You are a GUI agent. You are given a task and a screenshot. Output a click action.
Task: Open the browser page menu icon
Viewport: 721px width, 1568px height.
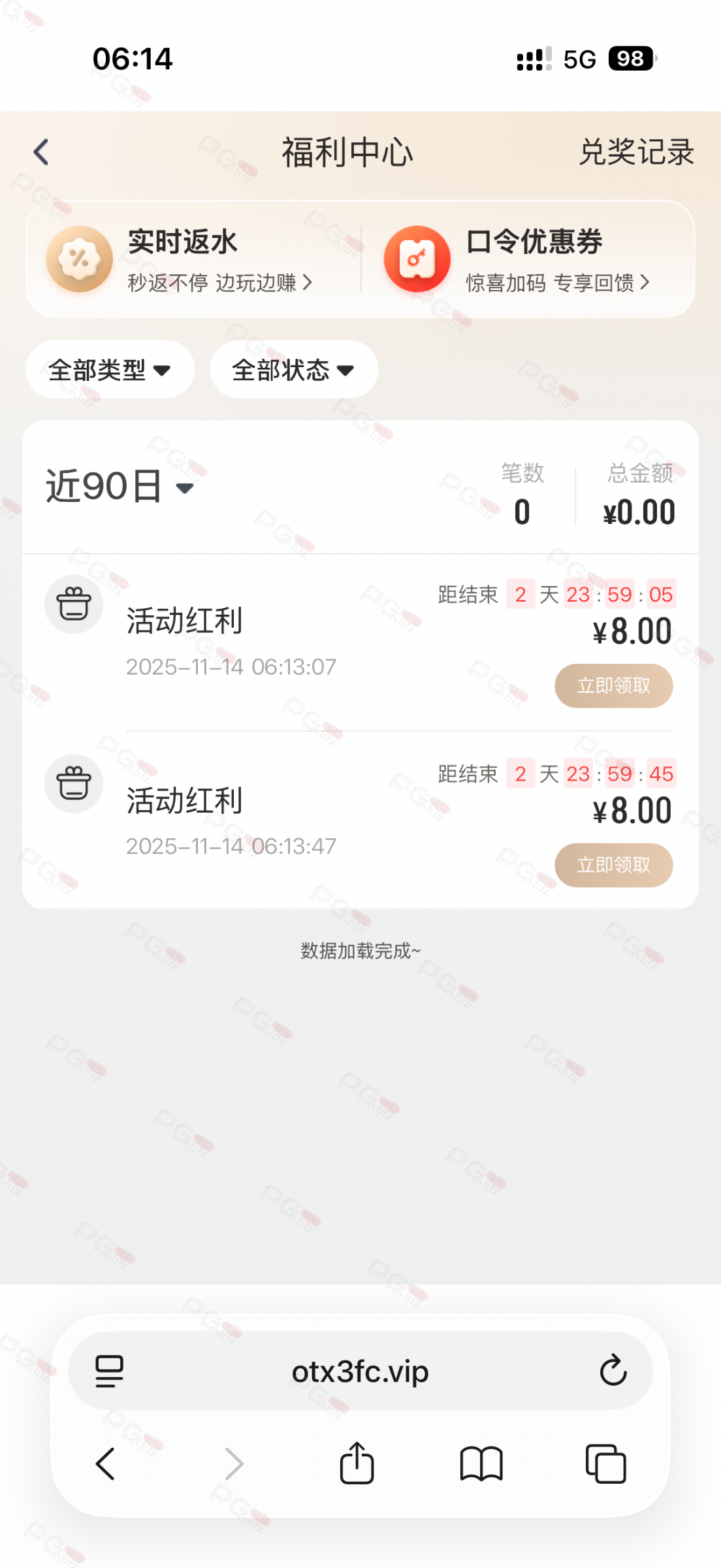[109, 1370]
